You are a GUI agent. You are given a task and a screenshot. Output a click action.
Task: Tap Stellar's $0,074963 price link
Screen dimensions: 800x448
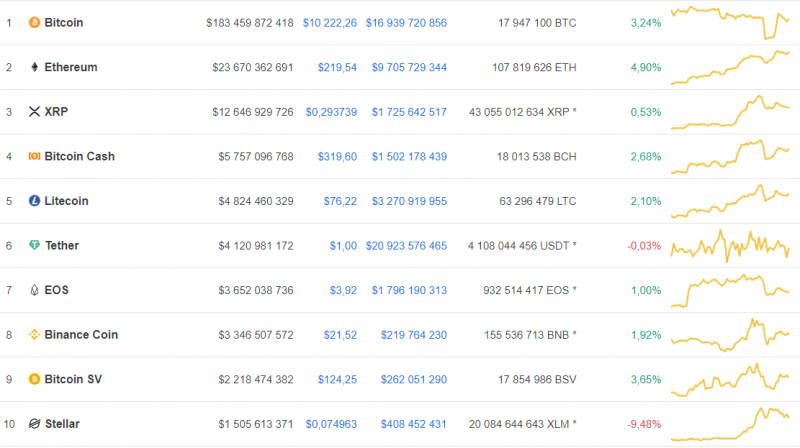tap(331, 424)
